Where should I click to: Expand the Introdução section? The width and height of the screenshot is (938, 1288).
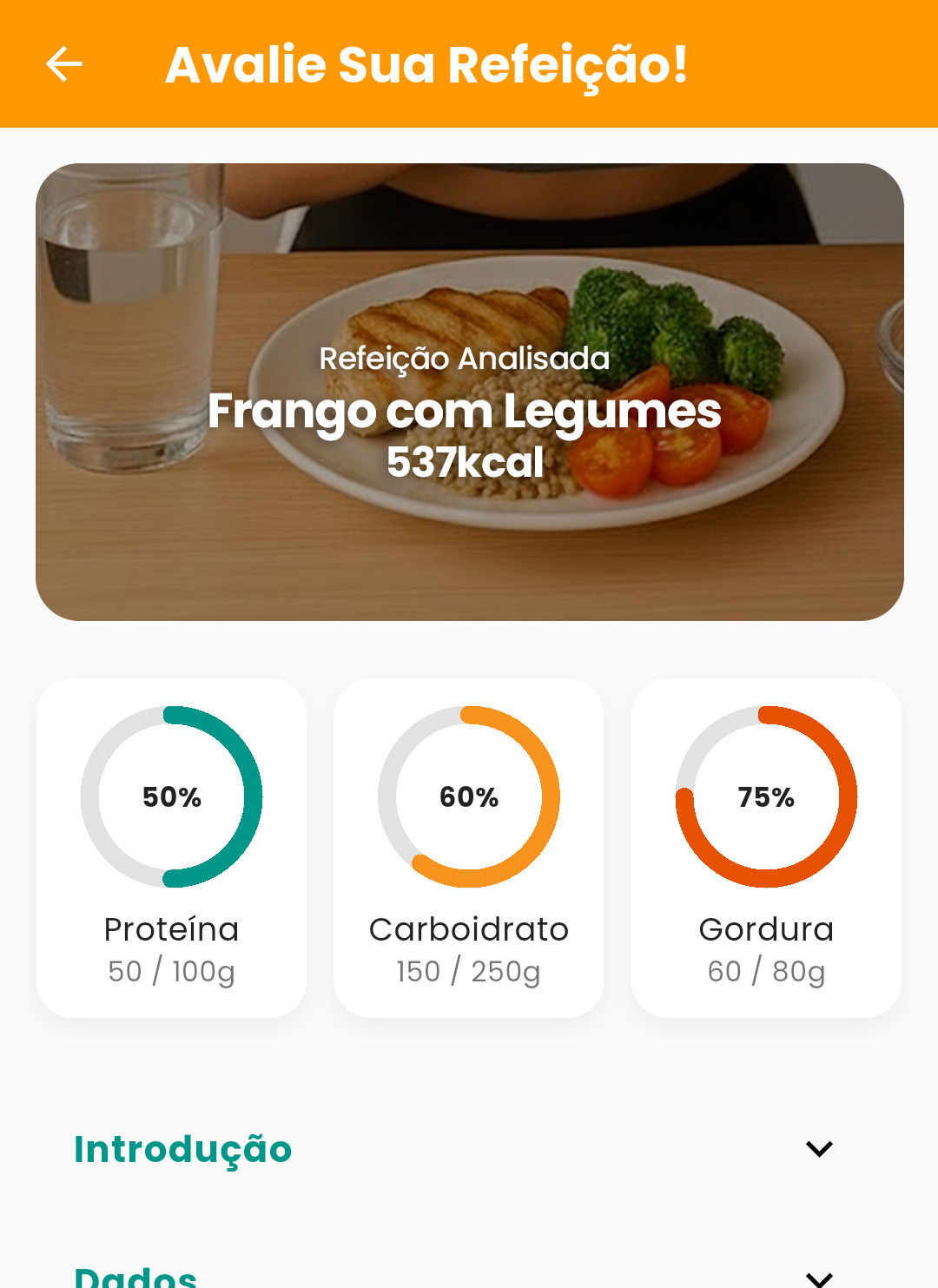point(819,1149)
